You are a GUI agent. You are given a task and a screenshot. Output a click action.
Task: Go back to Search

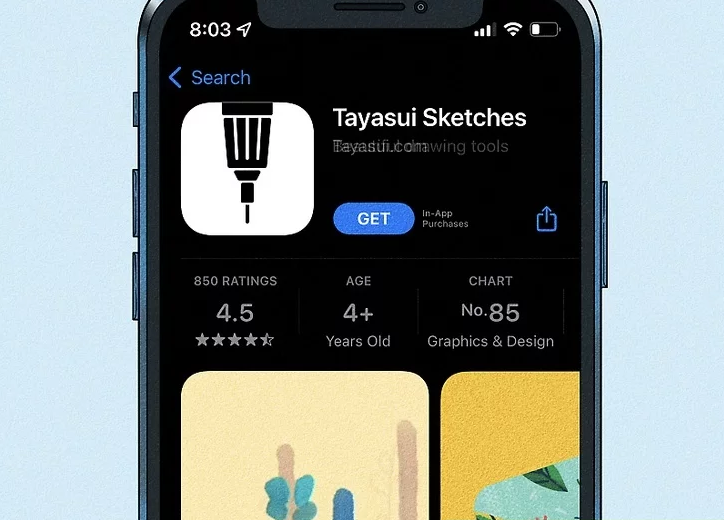tap(210, 78)
